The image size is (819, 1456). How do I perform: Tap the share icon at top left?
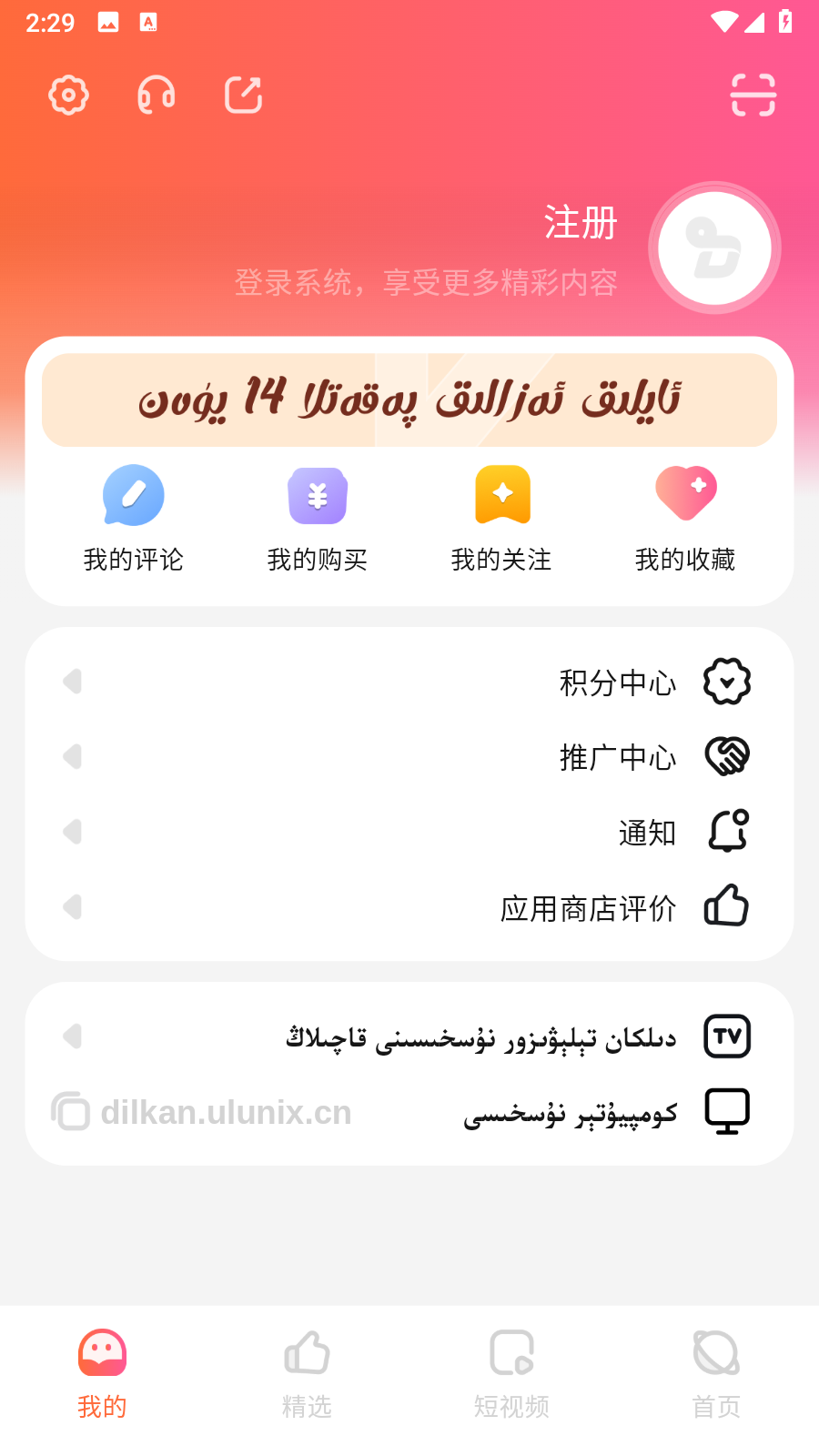[241, 94]
